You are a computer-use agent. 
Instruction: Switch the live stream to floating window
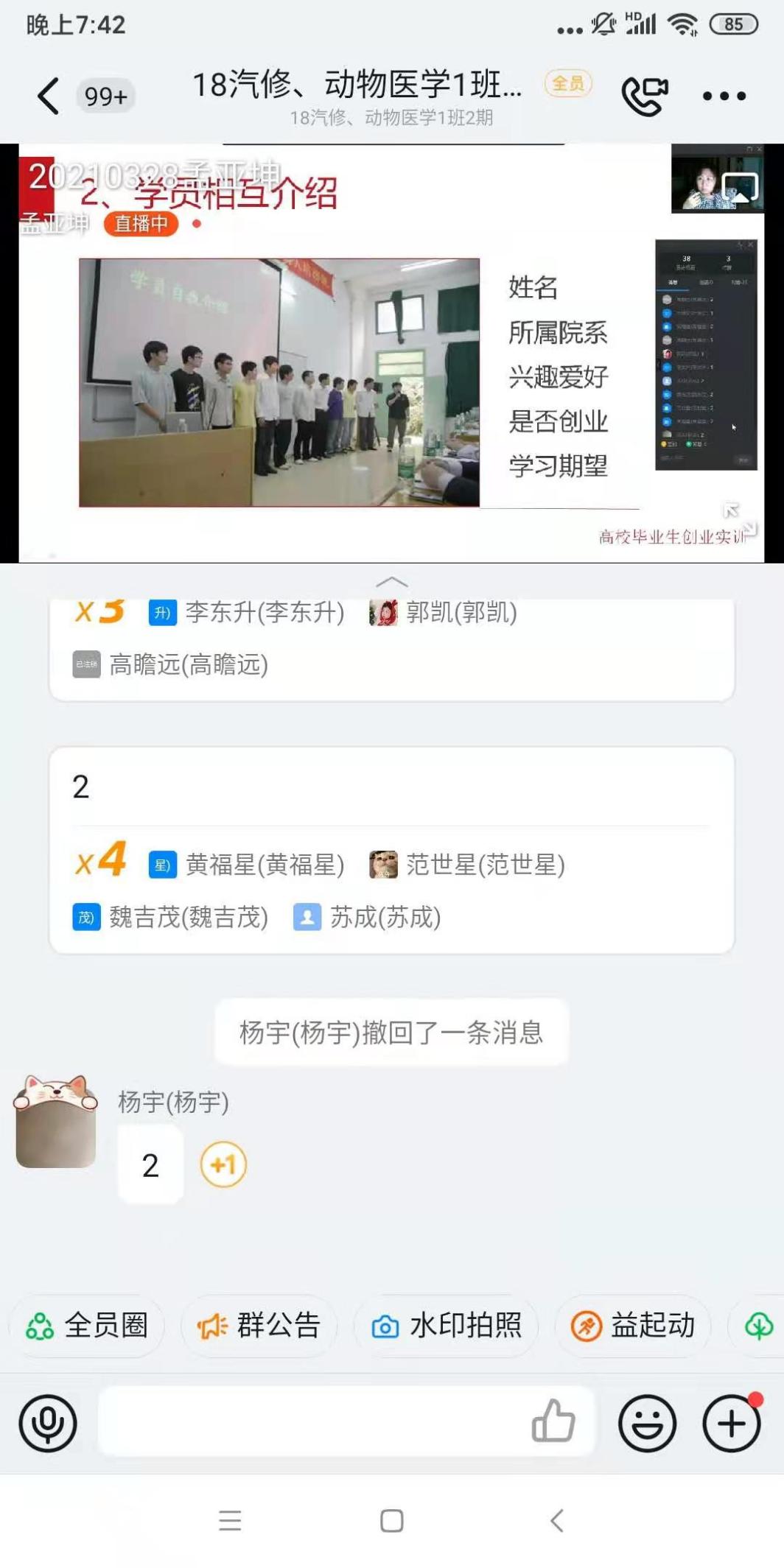tap(740, 187)
